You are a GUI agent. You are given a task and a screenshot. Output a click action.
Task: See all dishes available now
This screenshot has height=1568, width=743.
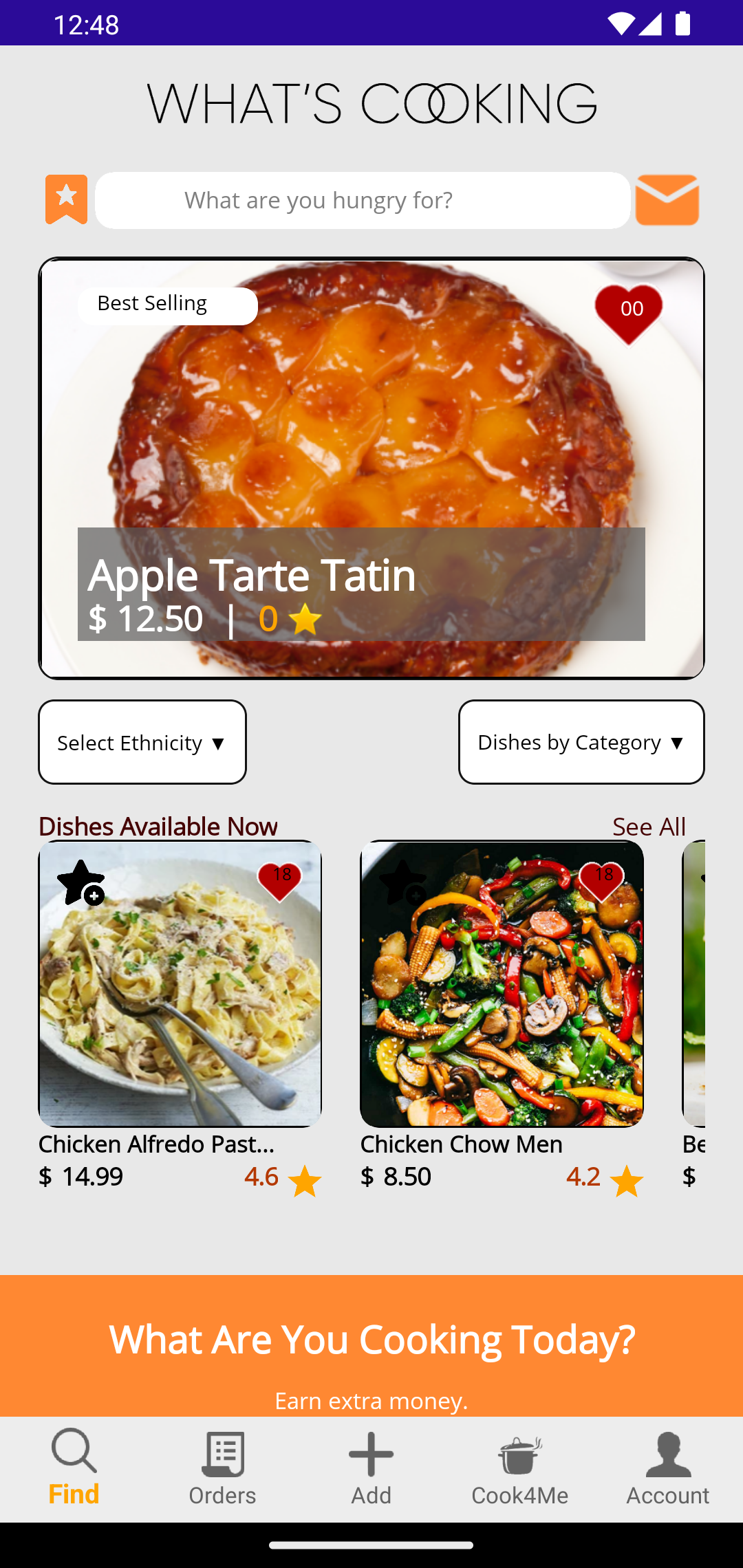coord(649,826)
